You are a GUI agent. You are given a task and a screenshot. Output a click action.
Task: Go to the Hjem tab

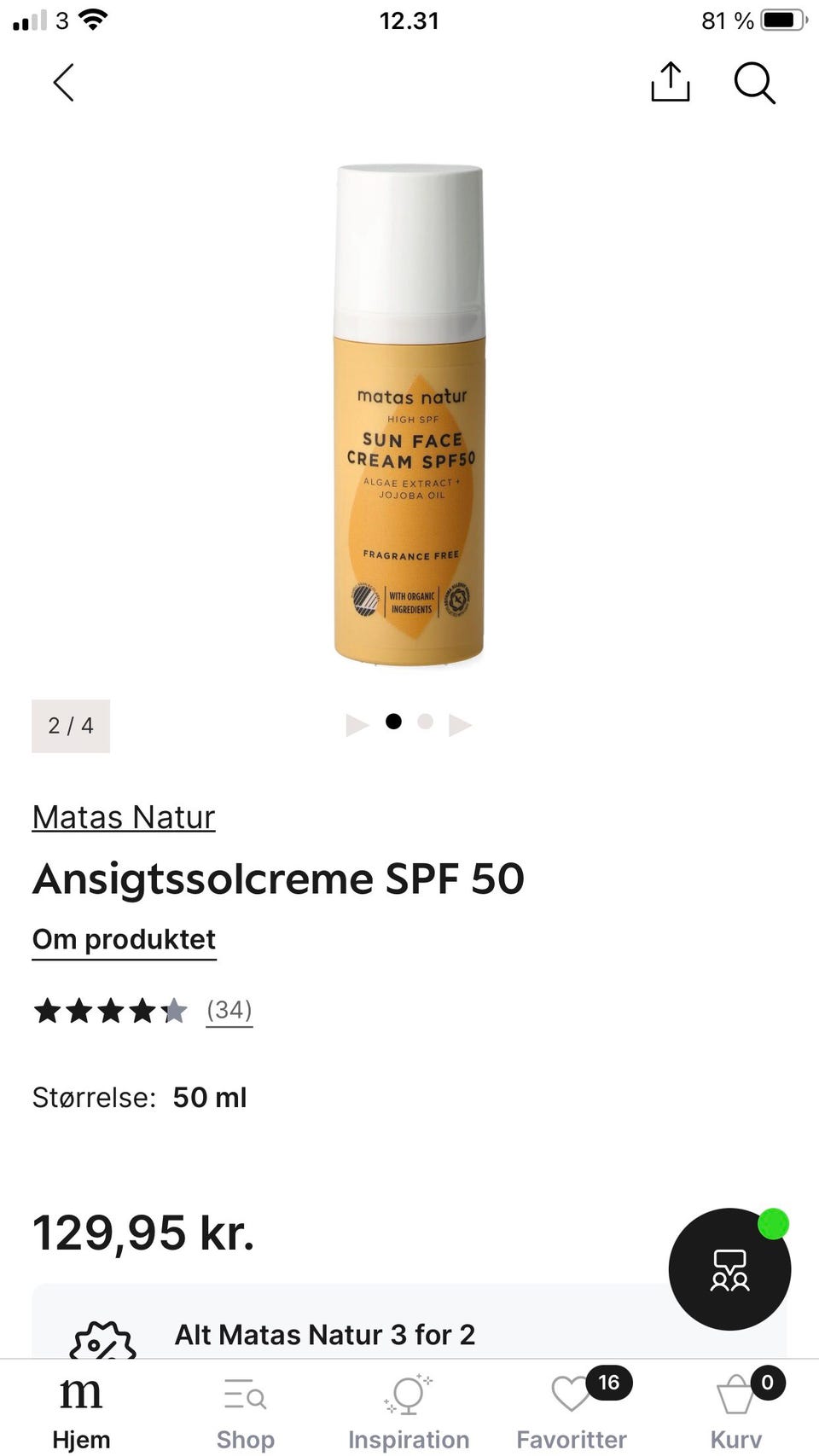(81, 1412)
